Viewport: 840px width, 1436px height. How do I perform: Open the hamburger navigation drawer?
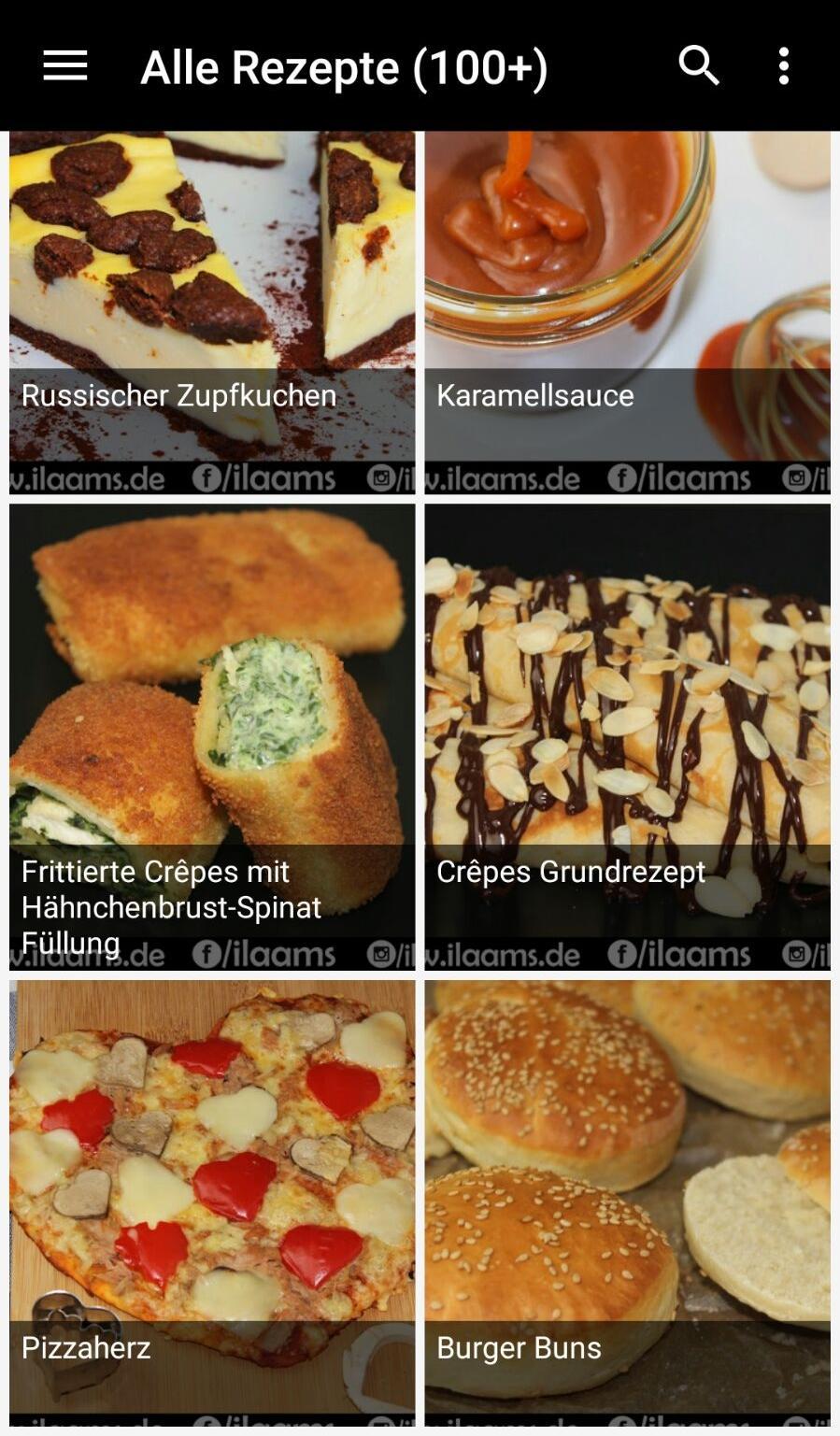pos(65,66)
